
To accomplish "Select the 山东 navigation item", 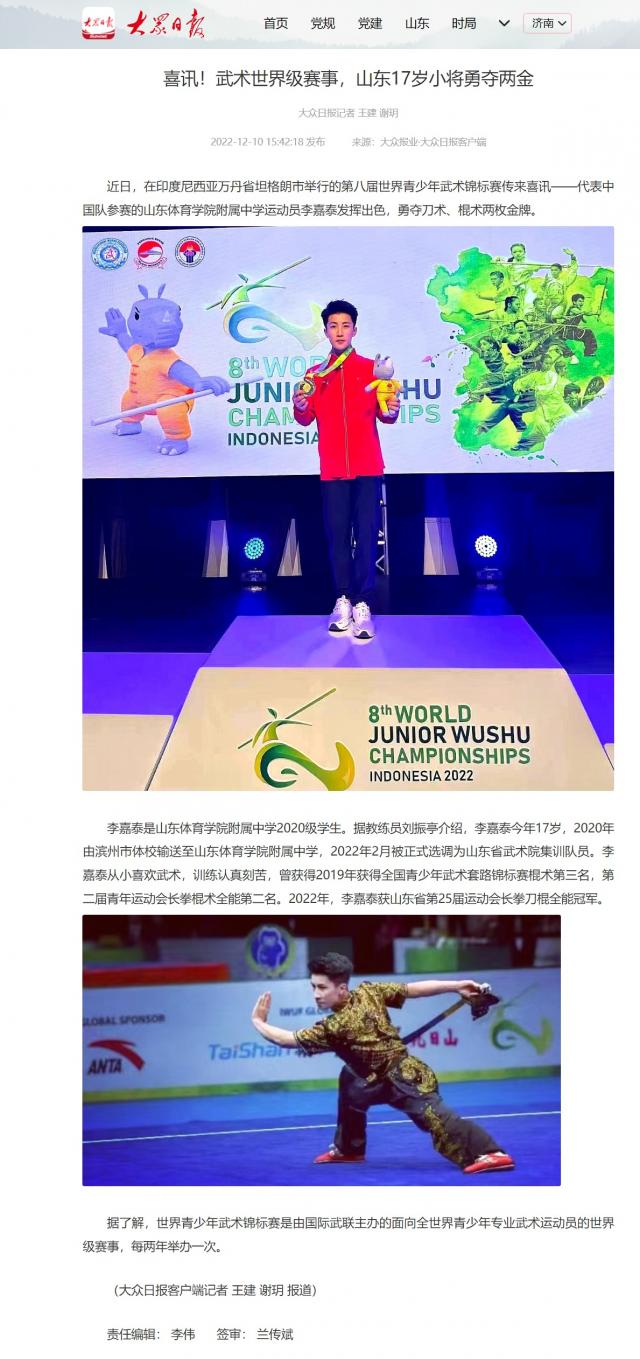I will coord(417,23).
